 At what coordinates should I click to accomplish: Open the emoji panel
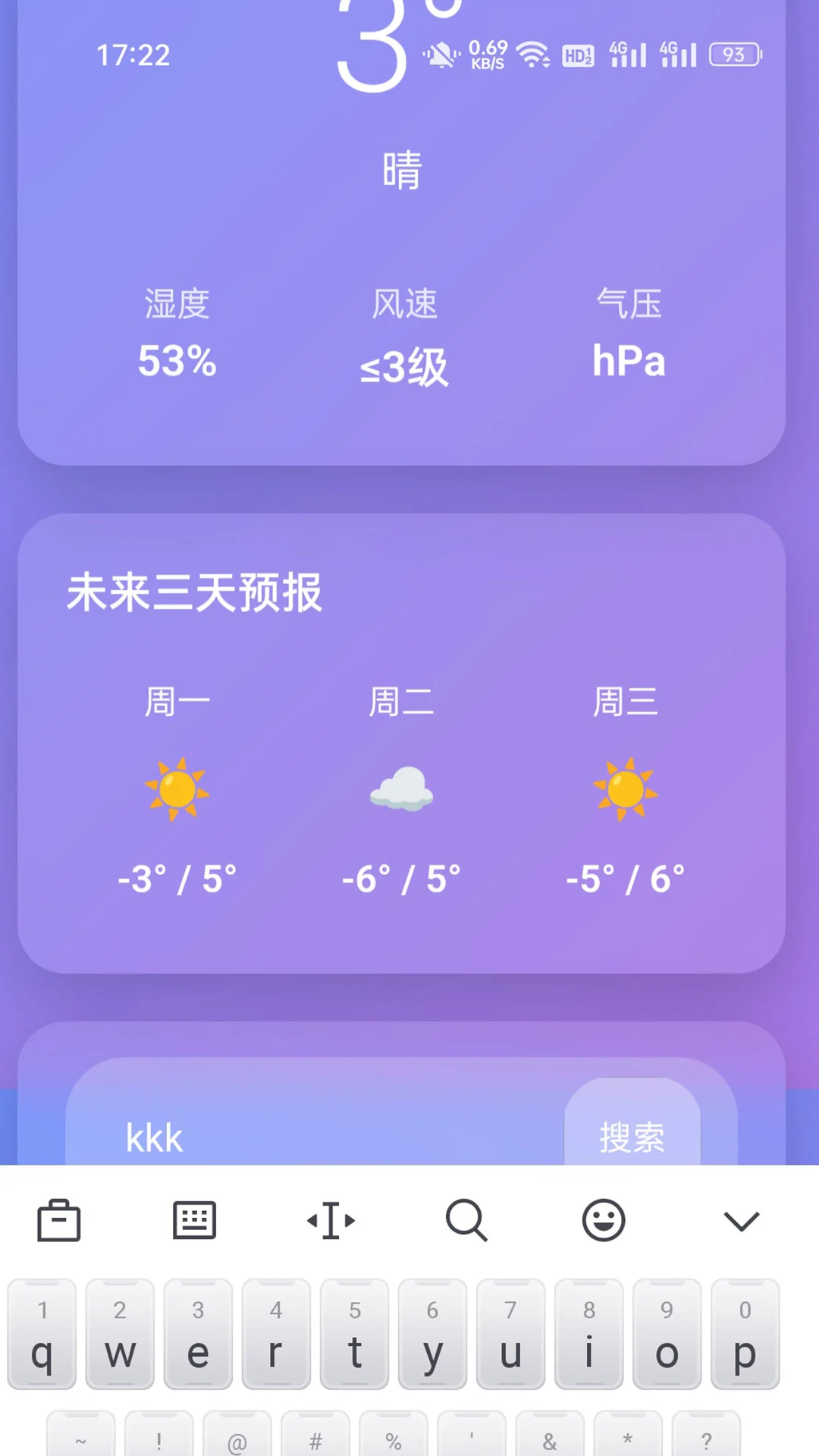click(x=604, y=1220)
